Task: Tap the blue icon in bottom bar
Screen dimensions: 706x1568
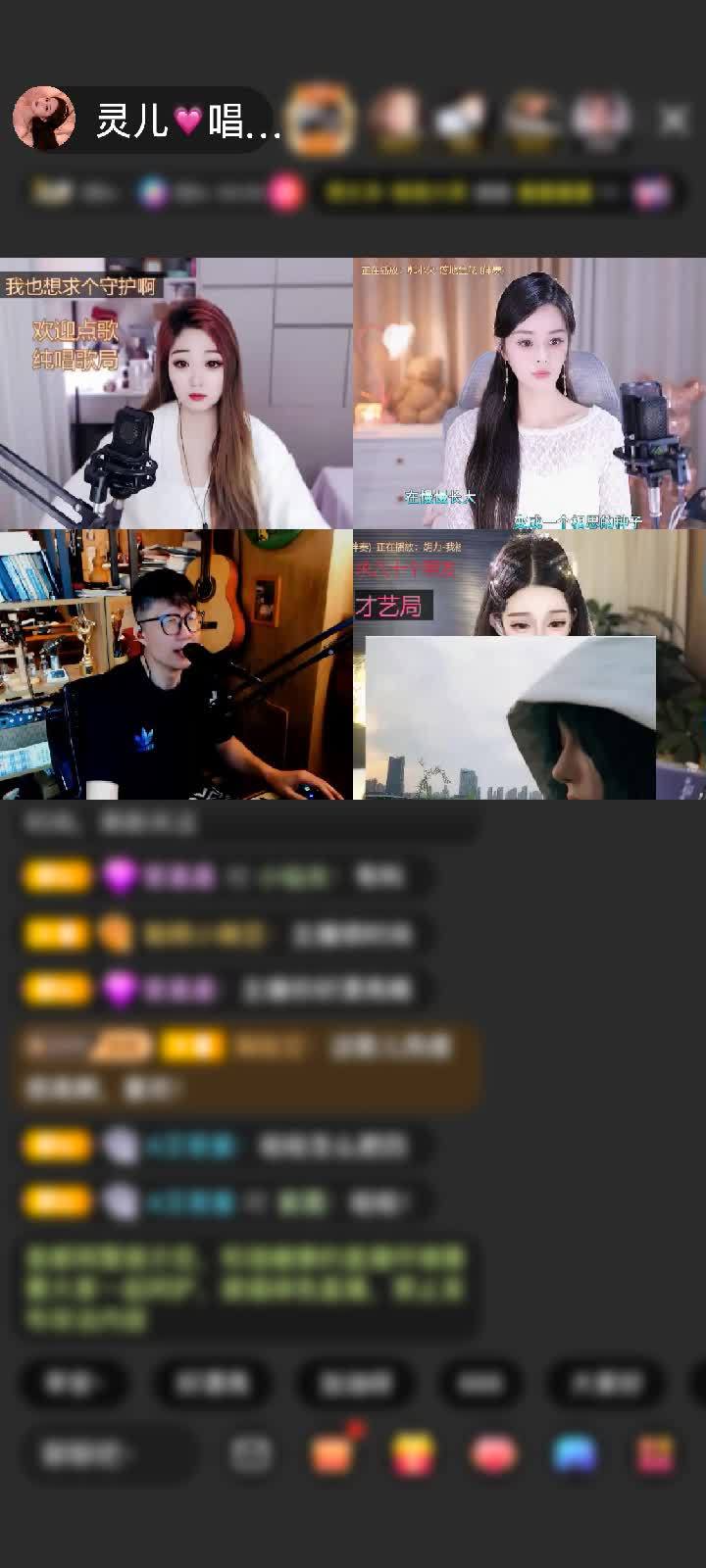Action: click(575, 1453)
